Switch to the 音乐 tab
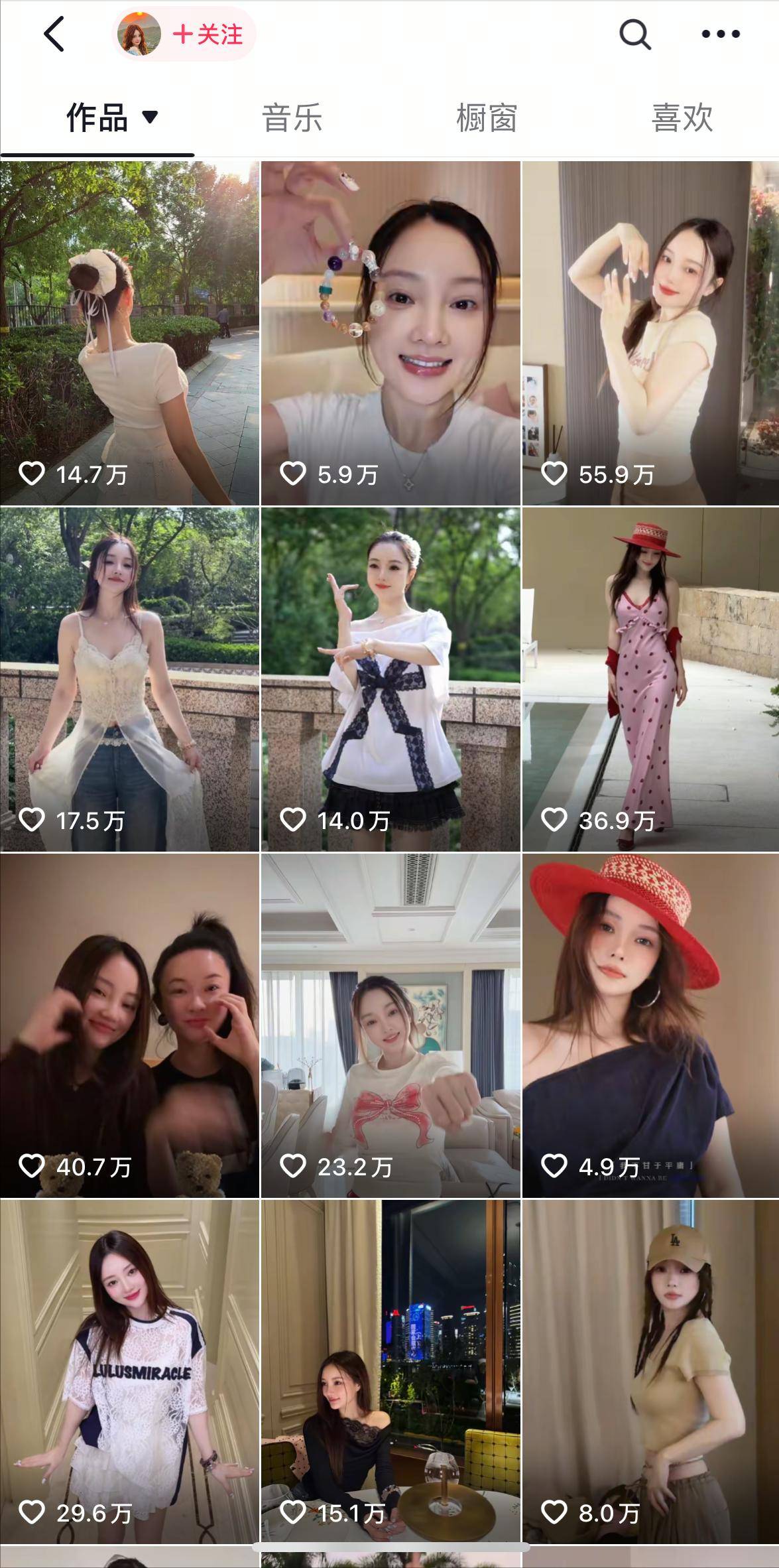Viewport: 779px width, 1568px height. [x=292, y=118]
